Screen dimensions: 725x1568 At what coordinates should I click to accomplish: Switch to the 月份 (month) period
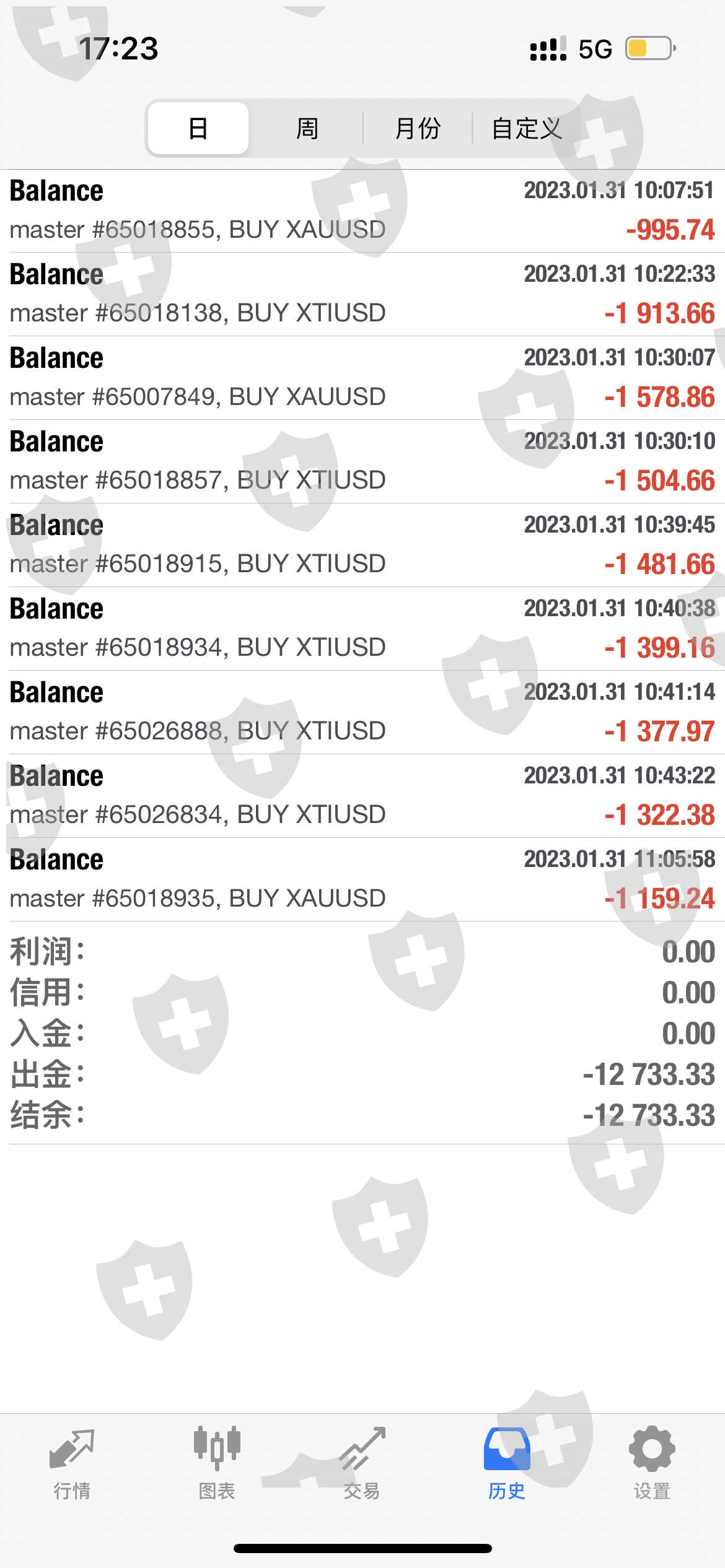pyautogui.click(x=417, y=129)
